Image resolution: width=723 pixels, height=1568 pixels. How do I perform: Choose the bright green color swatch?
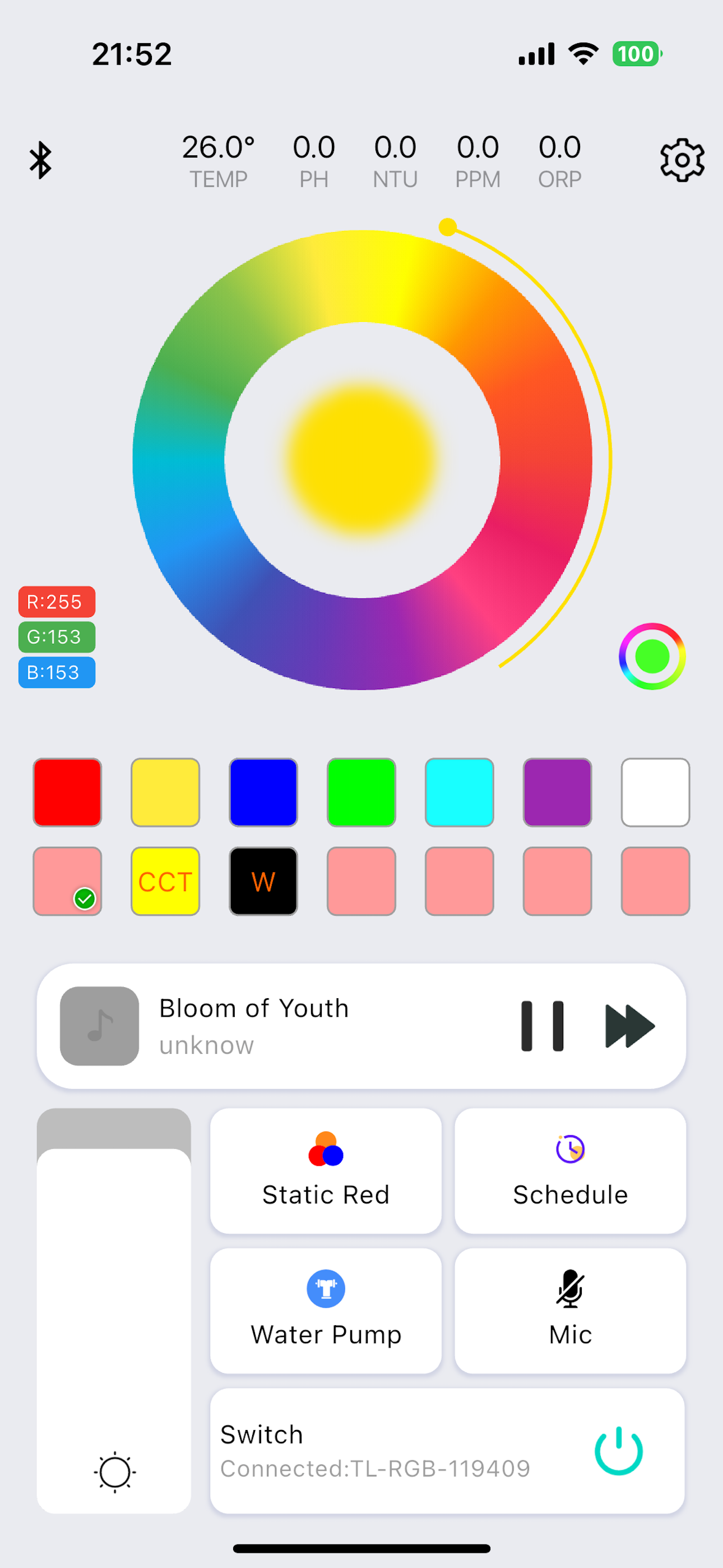[361, 792]
